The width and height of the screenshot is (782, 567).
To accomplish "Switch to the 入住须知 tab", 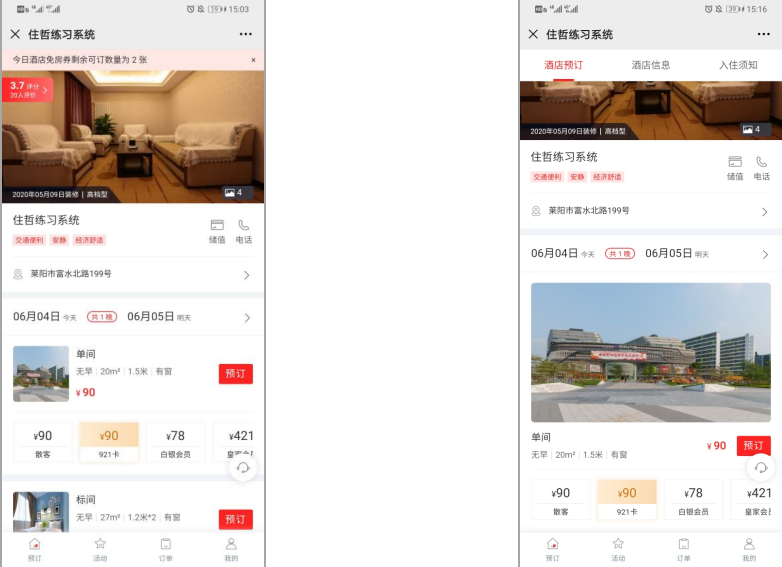I will pyautogui.click(x=737, y=65).
